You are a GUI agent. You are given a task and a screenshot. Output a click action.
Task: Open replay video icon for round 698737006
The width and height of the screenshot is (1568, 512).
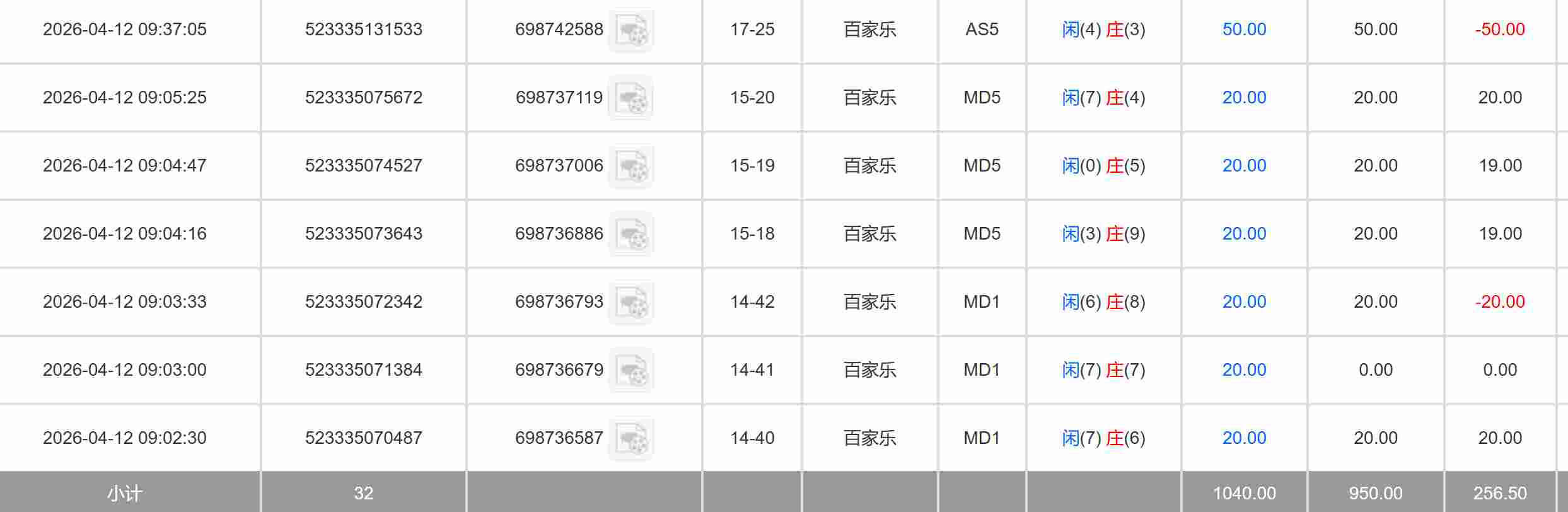(631, 166)
